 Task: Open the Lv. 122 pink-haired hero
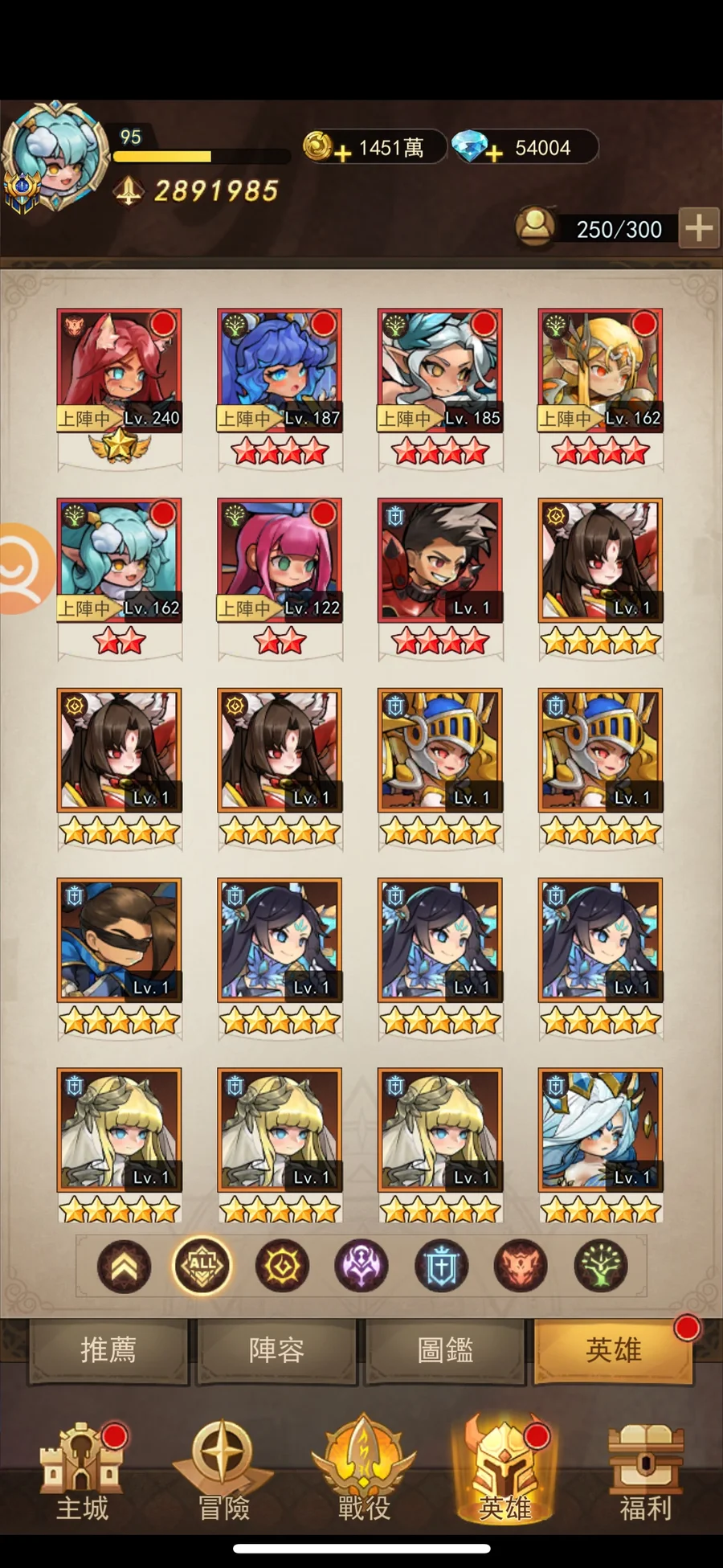tap(280, 561)
